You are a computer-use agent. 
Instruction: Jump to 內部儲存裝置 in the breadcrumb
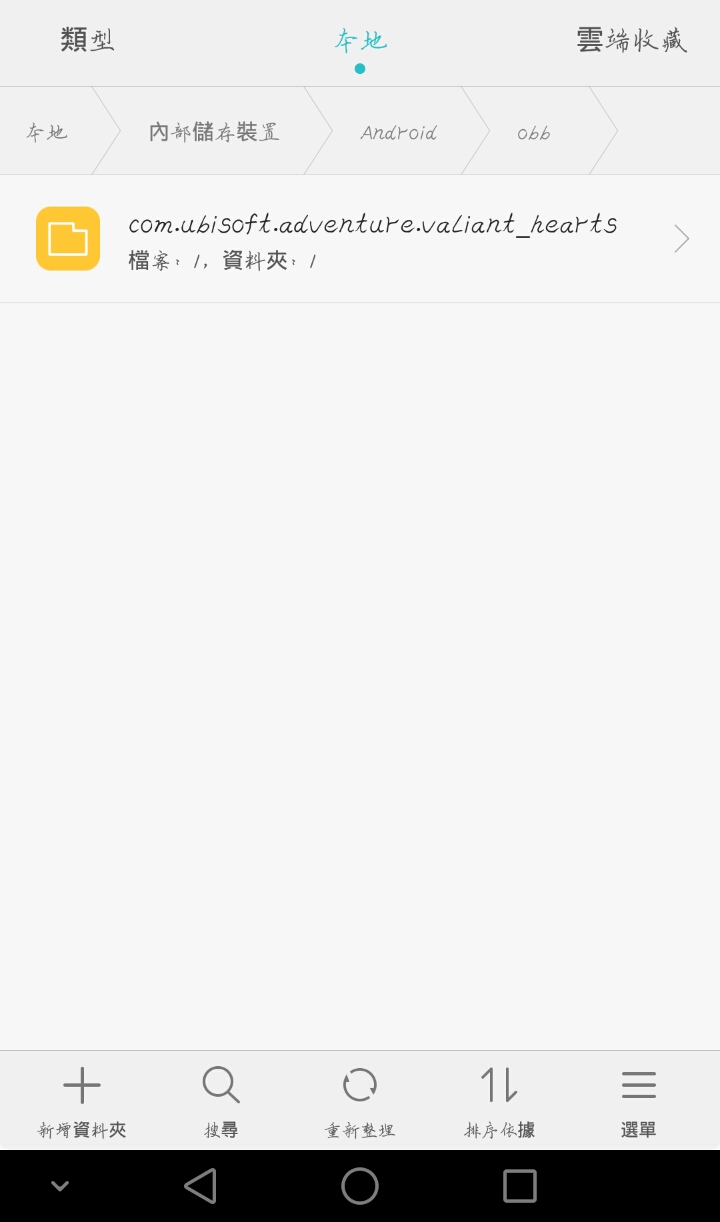(214, 132)
